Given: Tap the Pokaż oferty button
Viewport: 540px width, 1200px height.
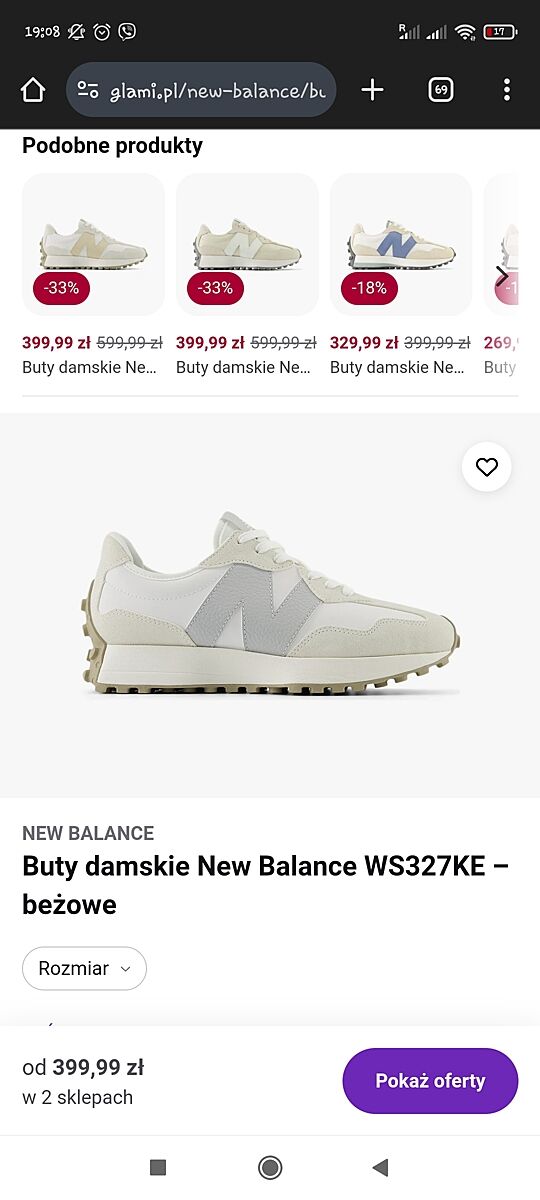Looking at the screenshot, I should click(x=430, y=1081).
